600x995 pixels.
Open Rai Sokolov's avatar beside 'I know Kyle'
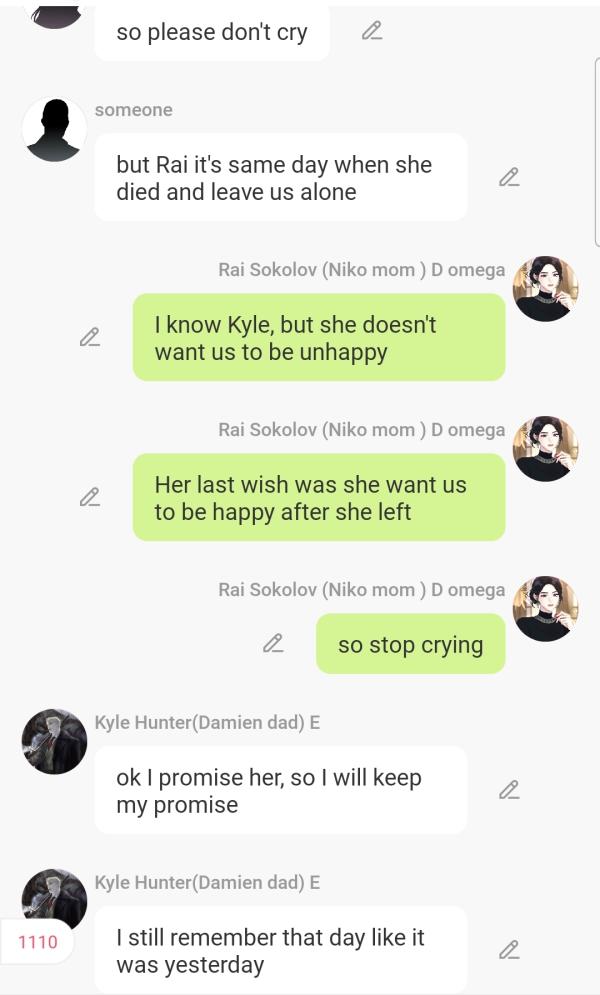point(545,289)
